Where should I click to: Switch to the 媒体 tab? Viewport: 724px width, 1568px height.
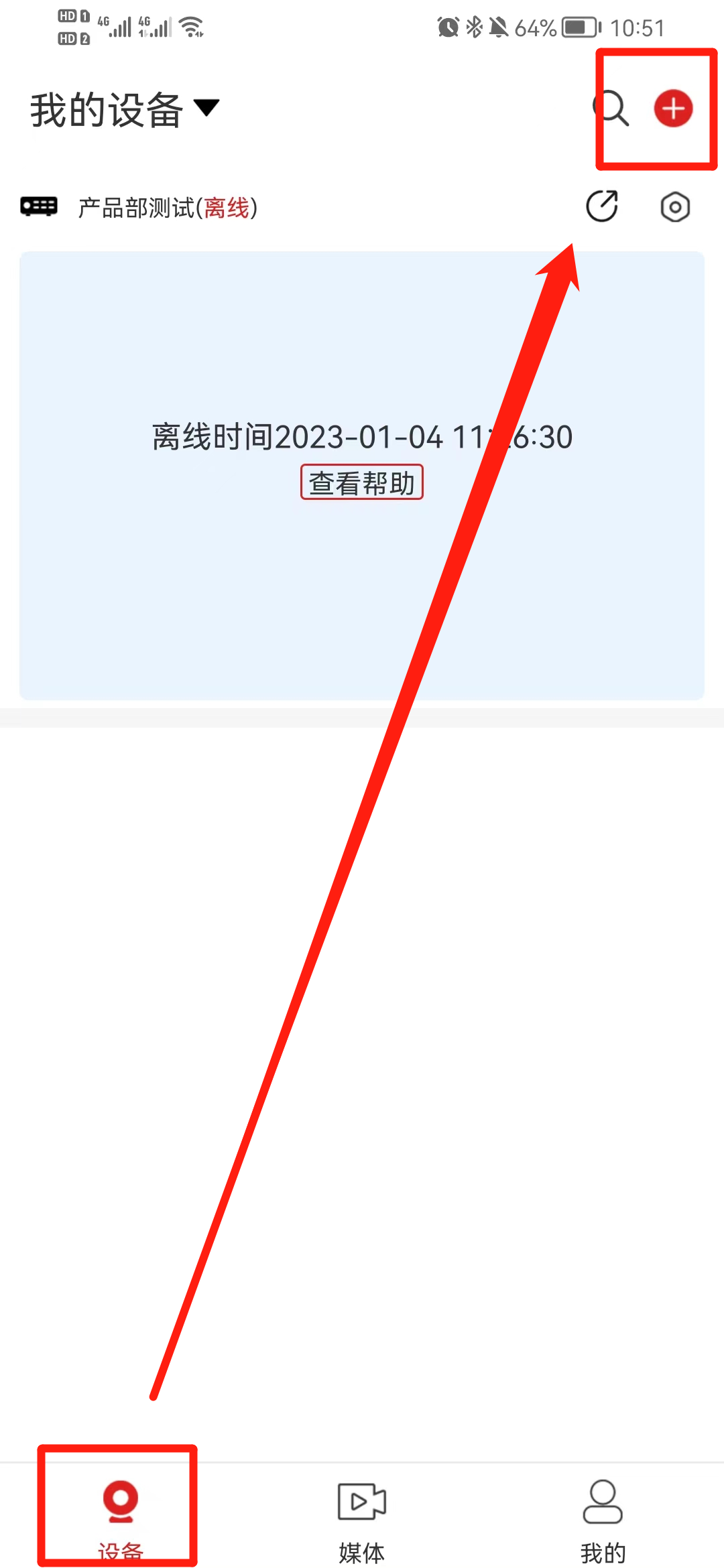tap(361, 1516)
